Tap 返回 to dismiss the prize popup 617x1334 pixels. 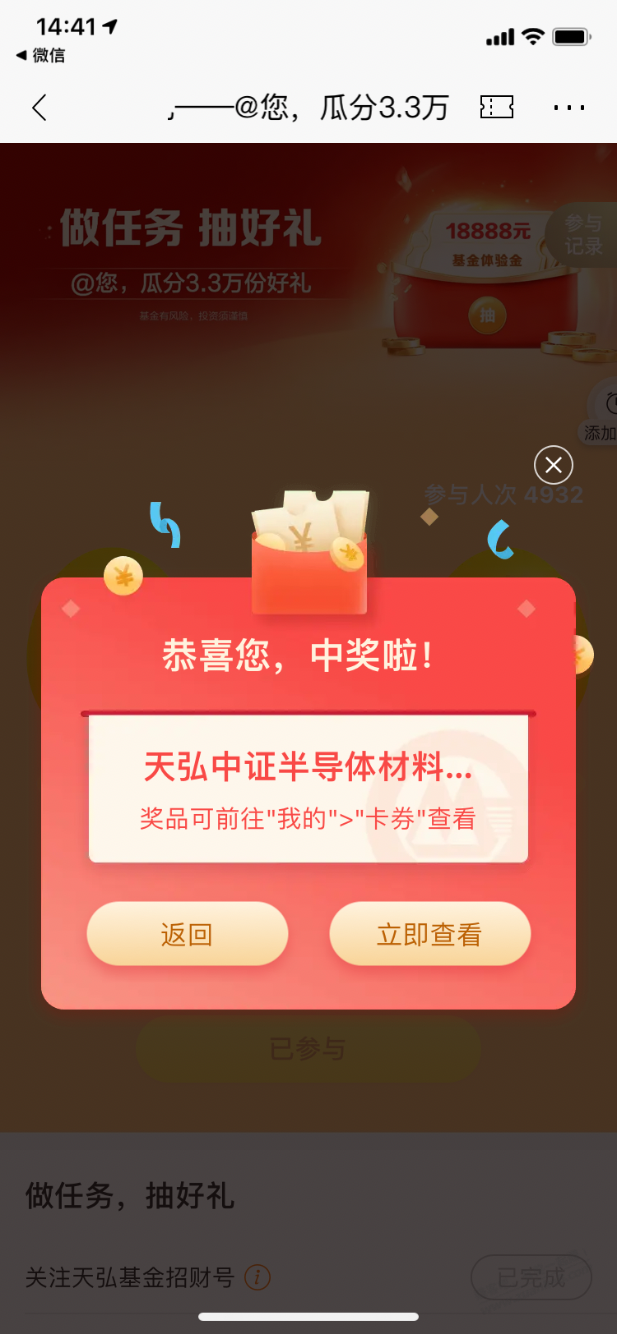click(x=187, y=934)
